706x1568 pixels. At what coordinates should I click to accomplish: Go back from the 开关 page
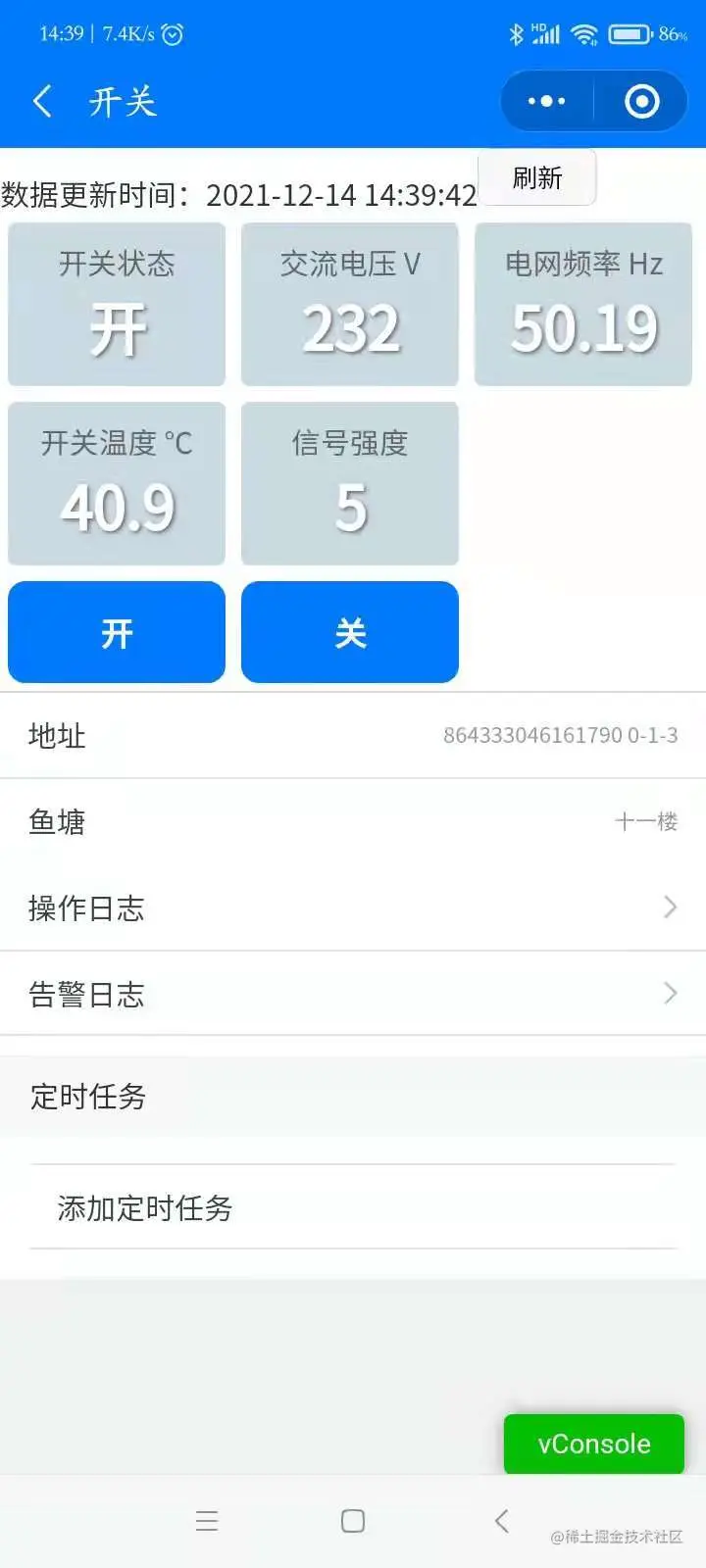[x=42, y=101]
